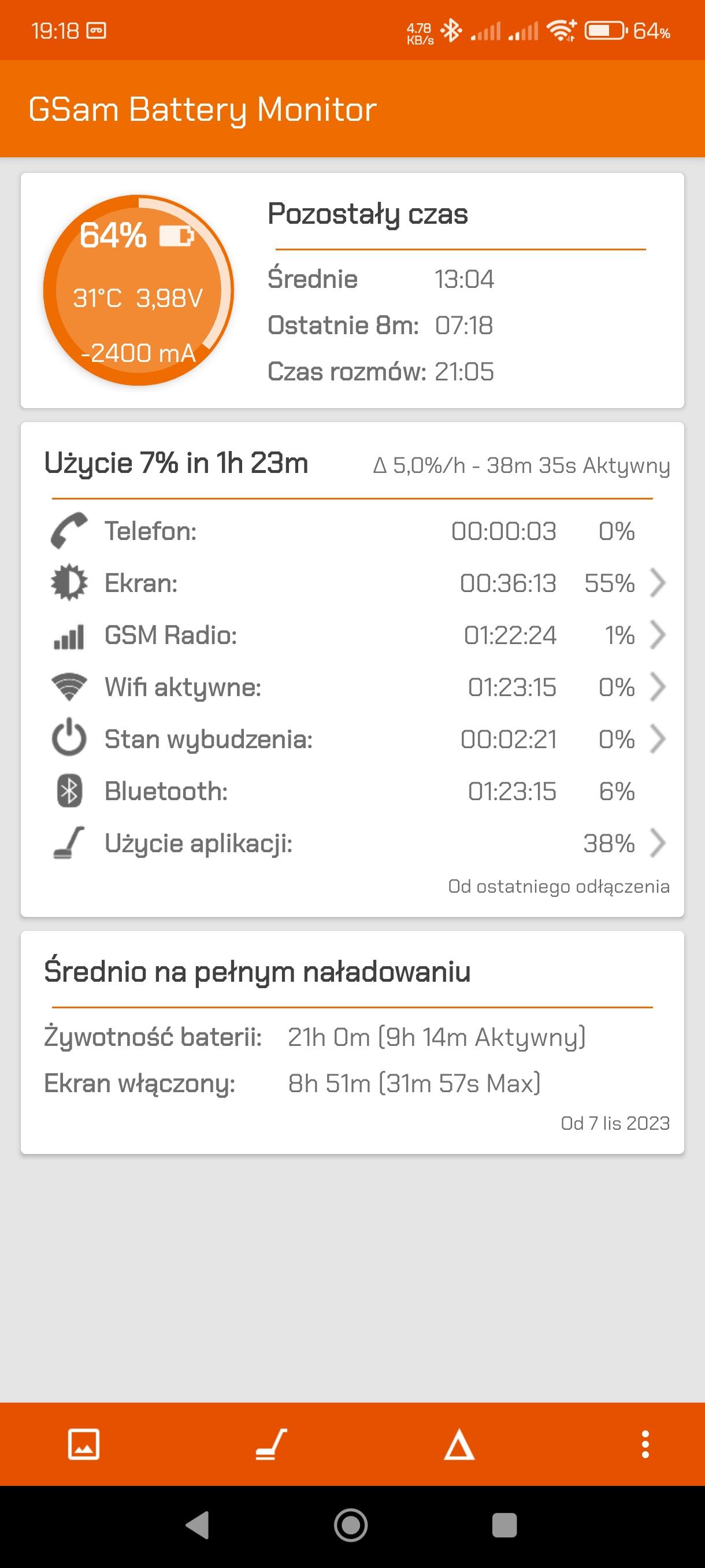The height and width of the screenshot is (1568, 705).
Task: Tap the 64% battery circle gauge
Action: [139, 290]
